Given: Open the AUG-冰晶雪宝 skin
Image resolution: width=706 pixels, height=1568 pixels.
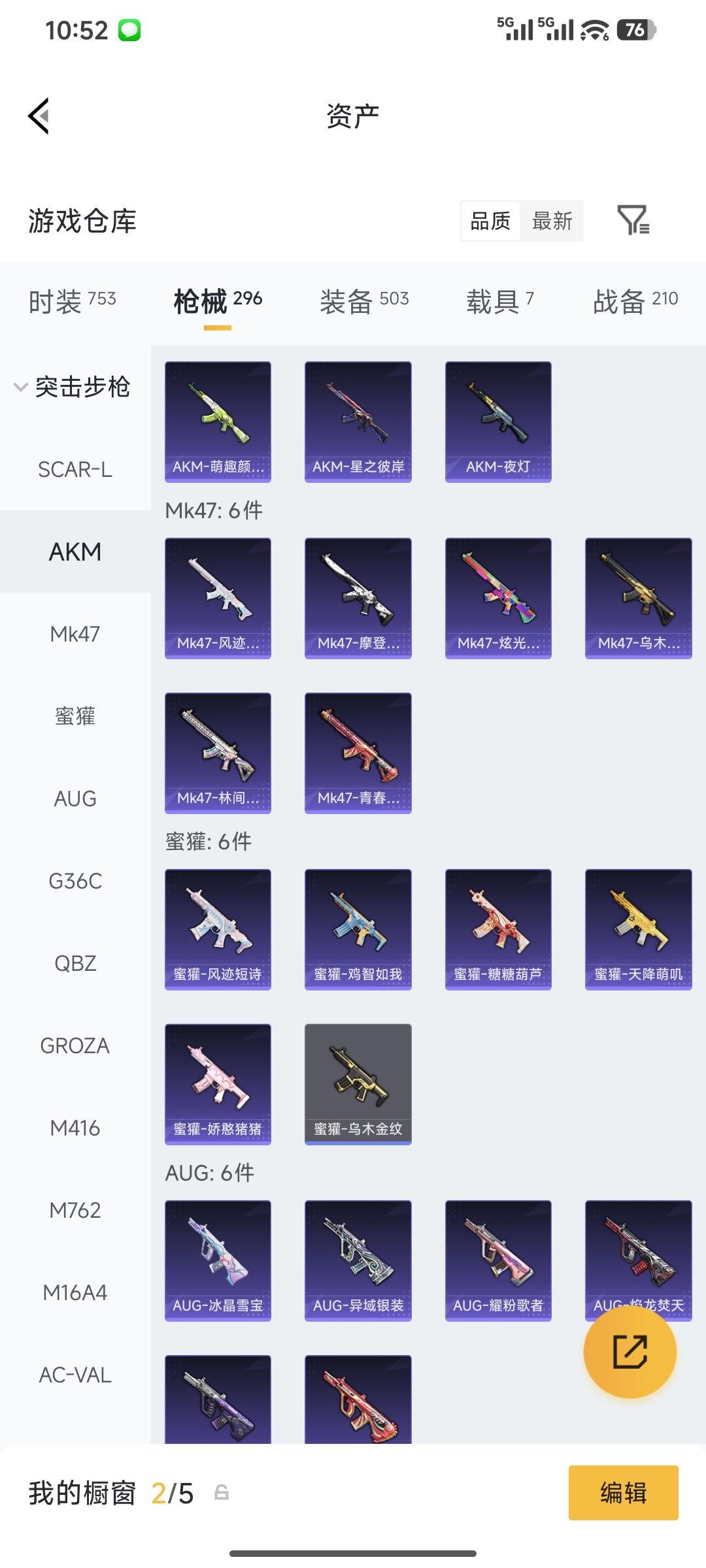Looking at the screenshot, I should 218,1260.
